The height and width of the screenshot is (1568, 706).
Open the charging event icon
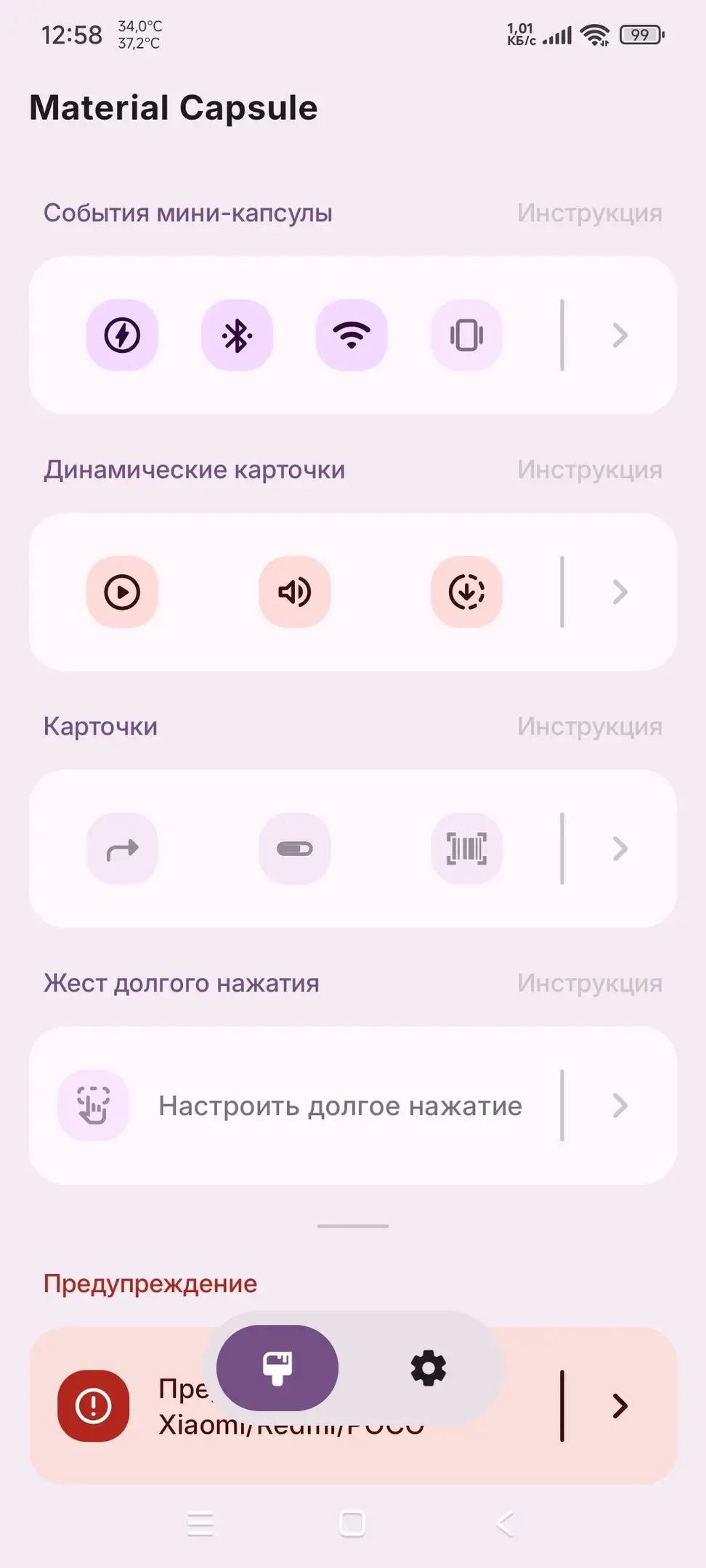(x=122, y=335)
